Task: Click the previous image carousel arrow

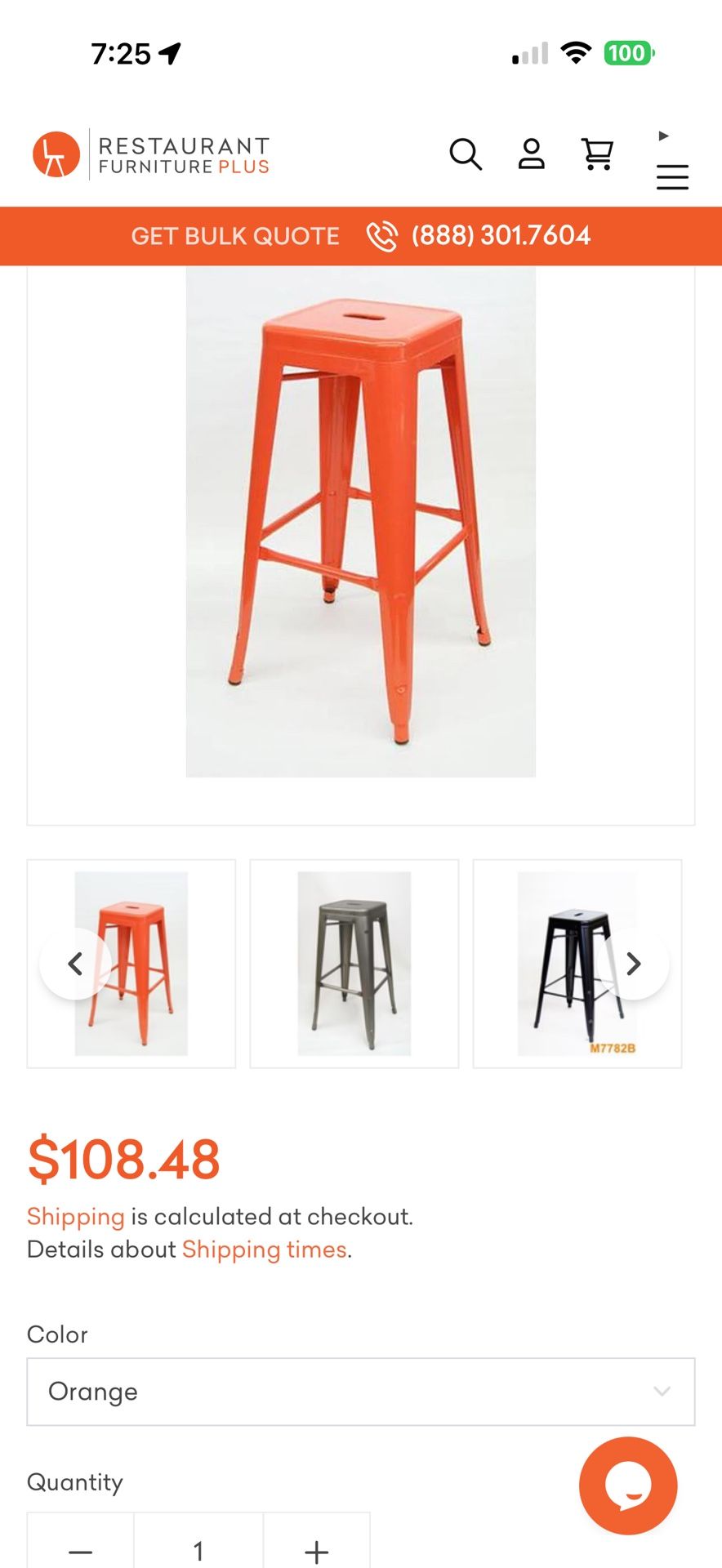Action: tap(74, 964)
